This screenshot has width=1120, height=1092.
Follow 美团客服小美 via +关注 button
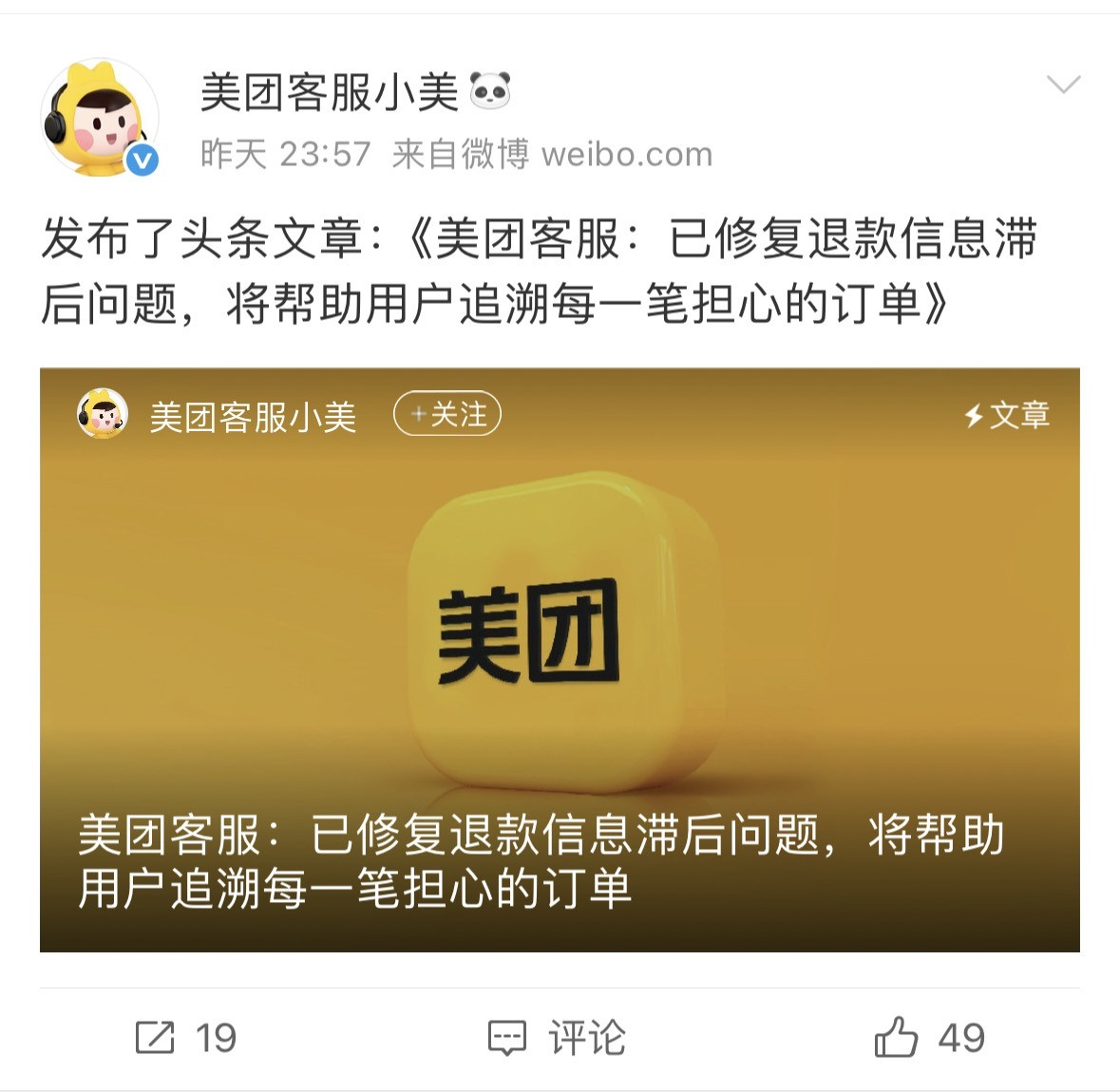coord(447,414)
